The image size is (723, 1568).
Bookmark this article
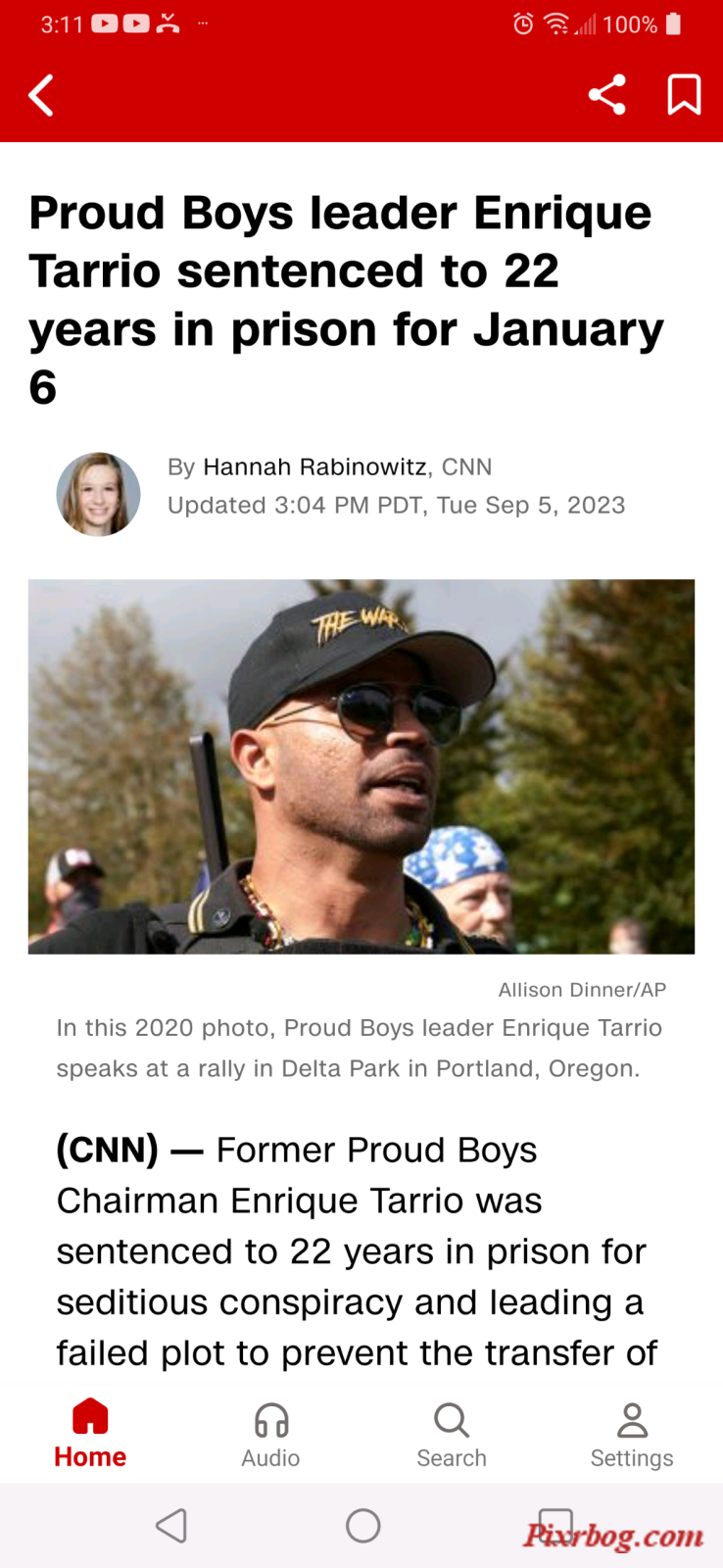pos(684,95)
